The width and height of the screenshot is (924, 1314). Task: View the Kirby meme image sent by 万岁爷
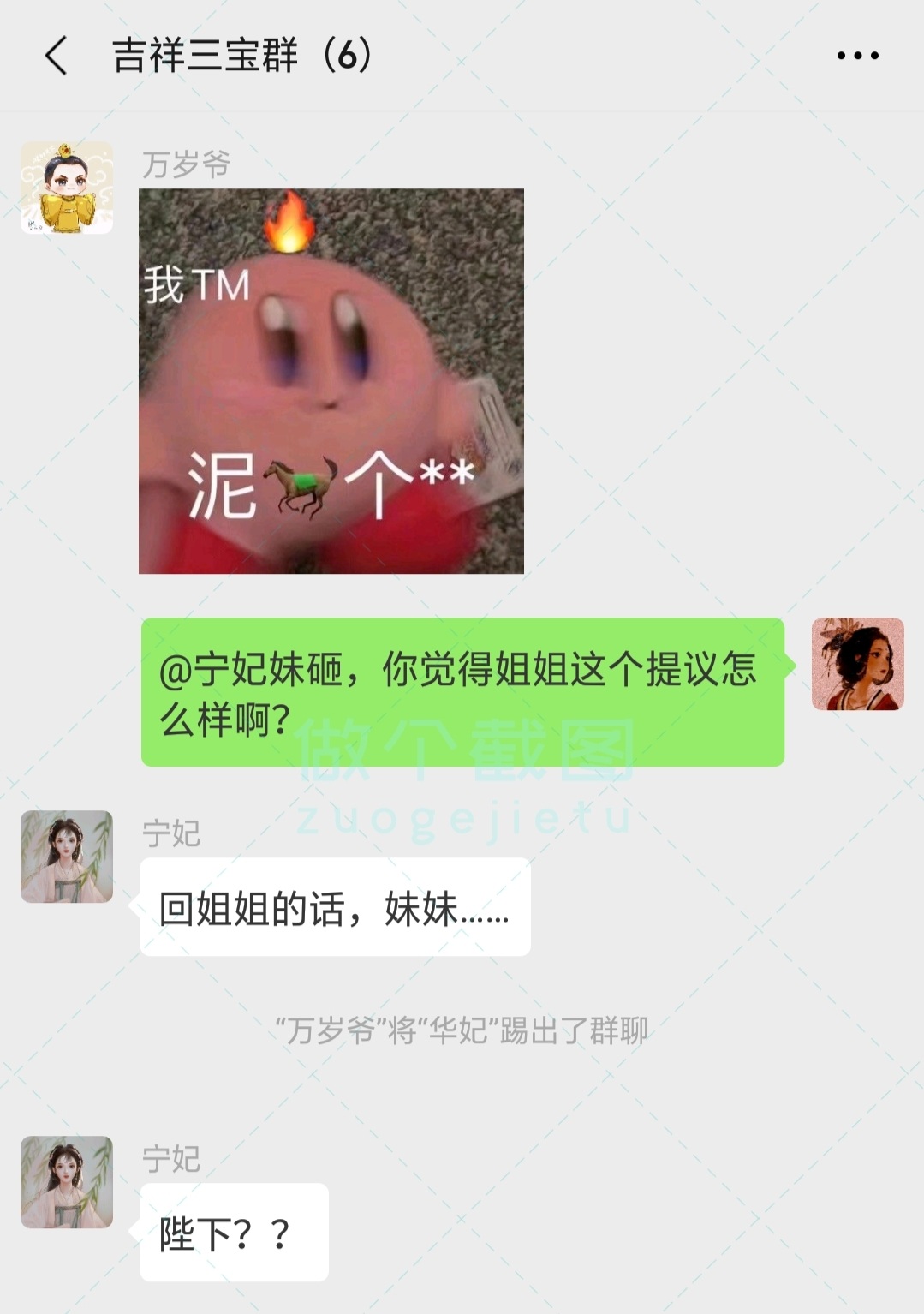click(x=331, y=381)
